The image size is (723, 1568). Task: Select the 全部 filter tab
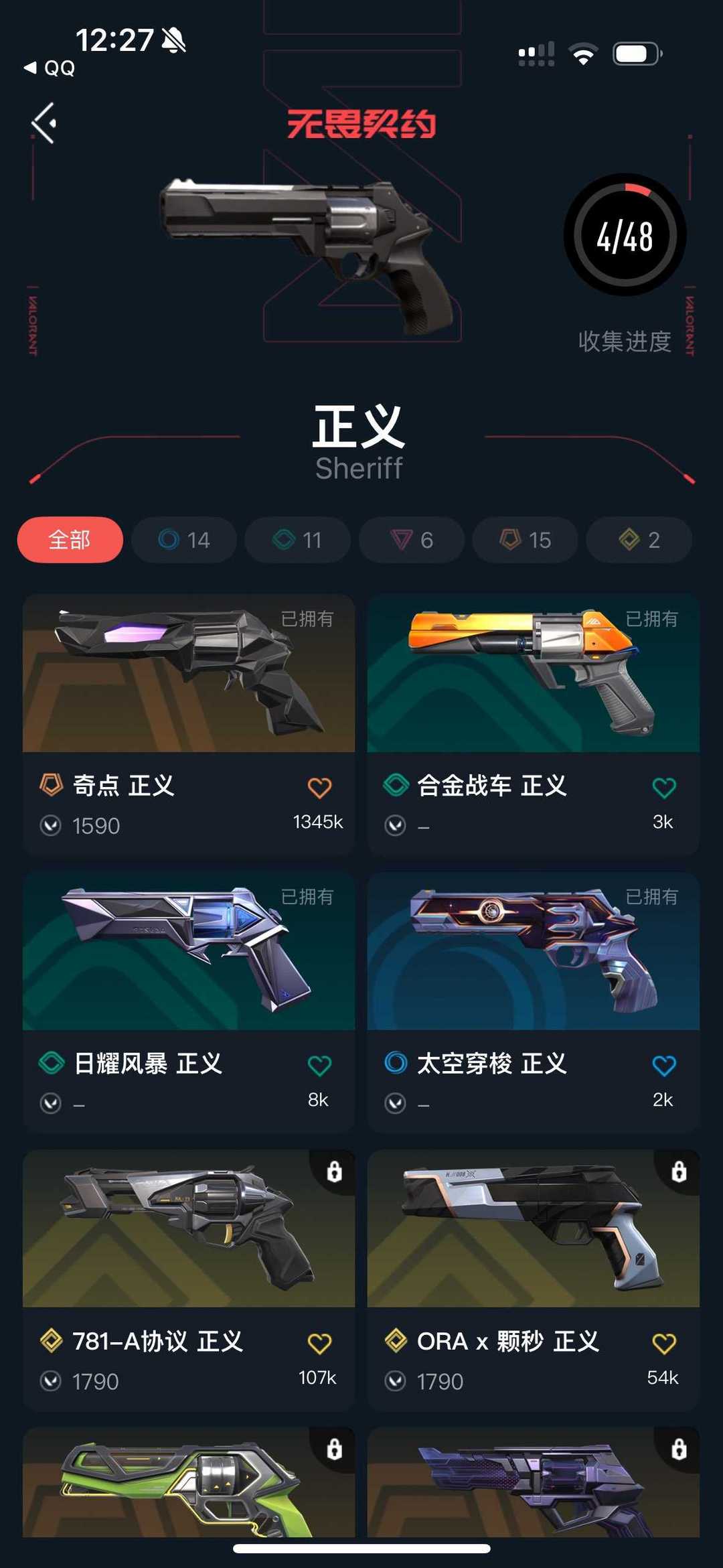coord(70,539)
